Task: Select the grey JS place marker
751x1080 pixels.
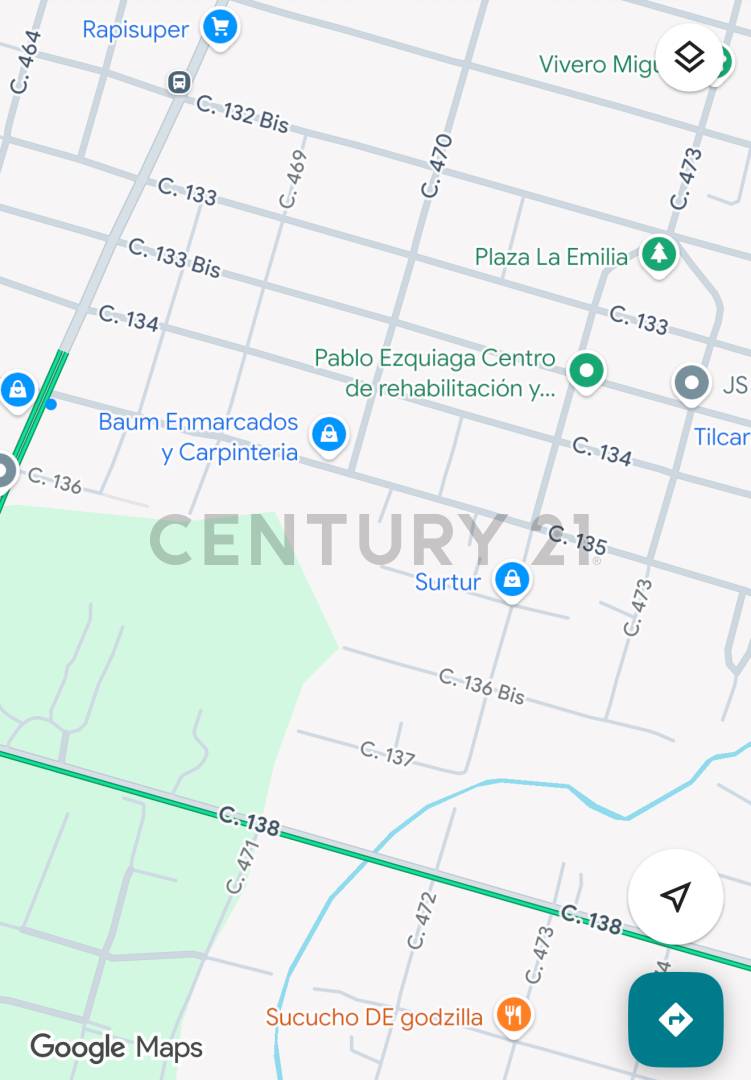Action: (x=691, y=382)
